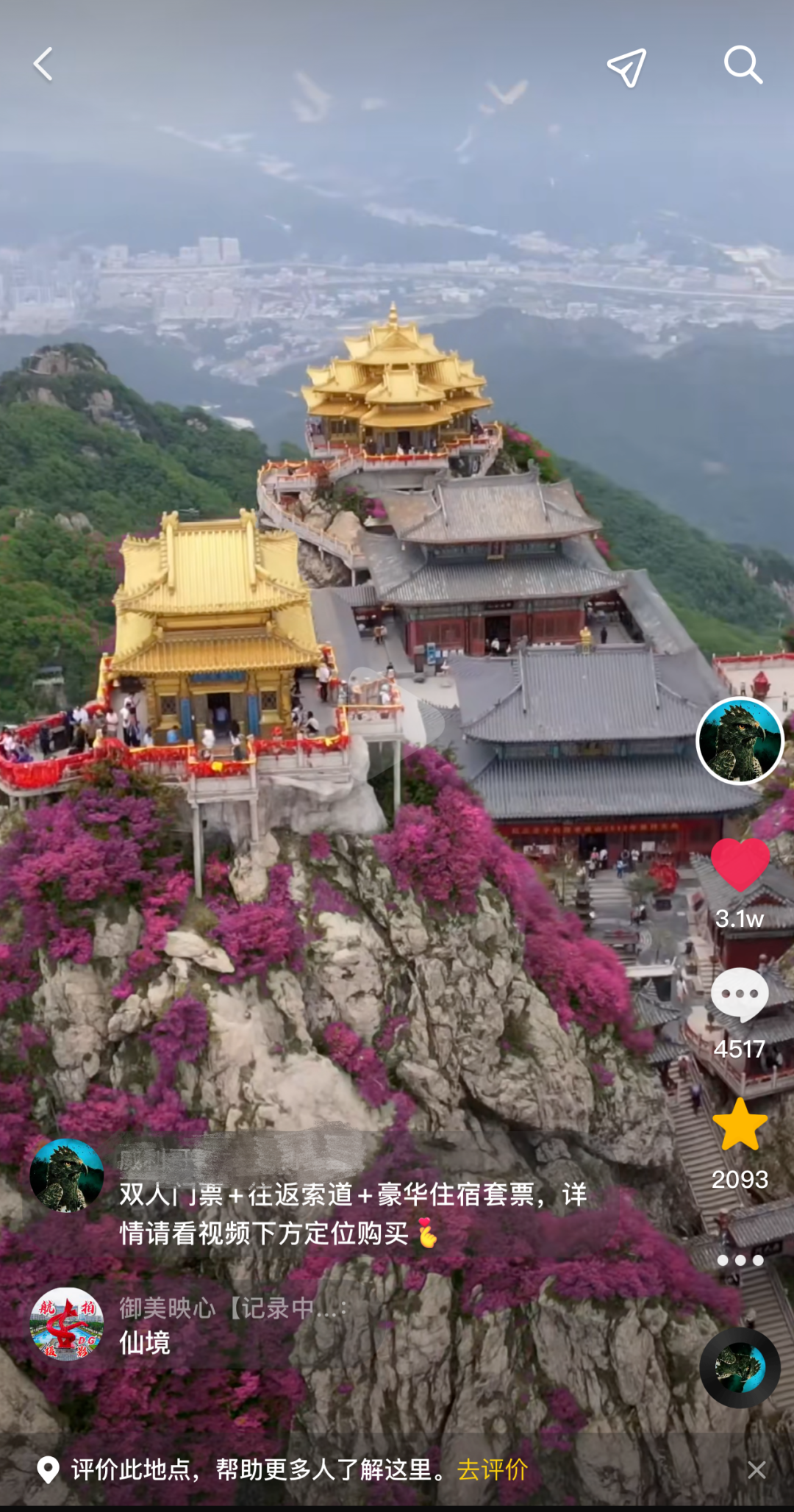The height and width of the screenshot is (1512, 794).
Task: Open the author's avatar beside the ticket caption
Action: coord(66,1175)
